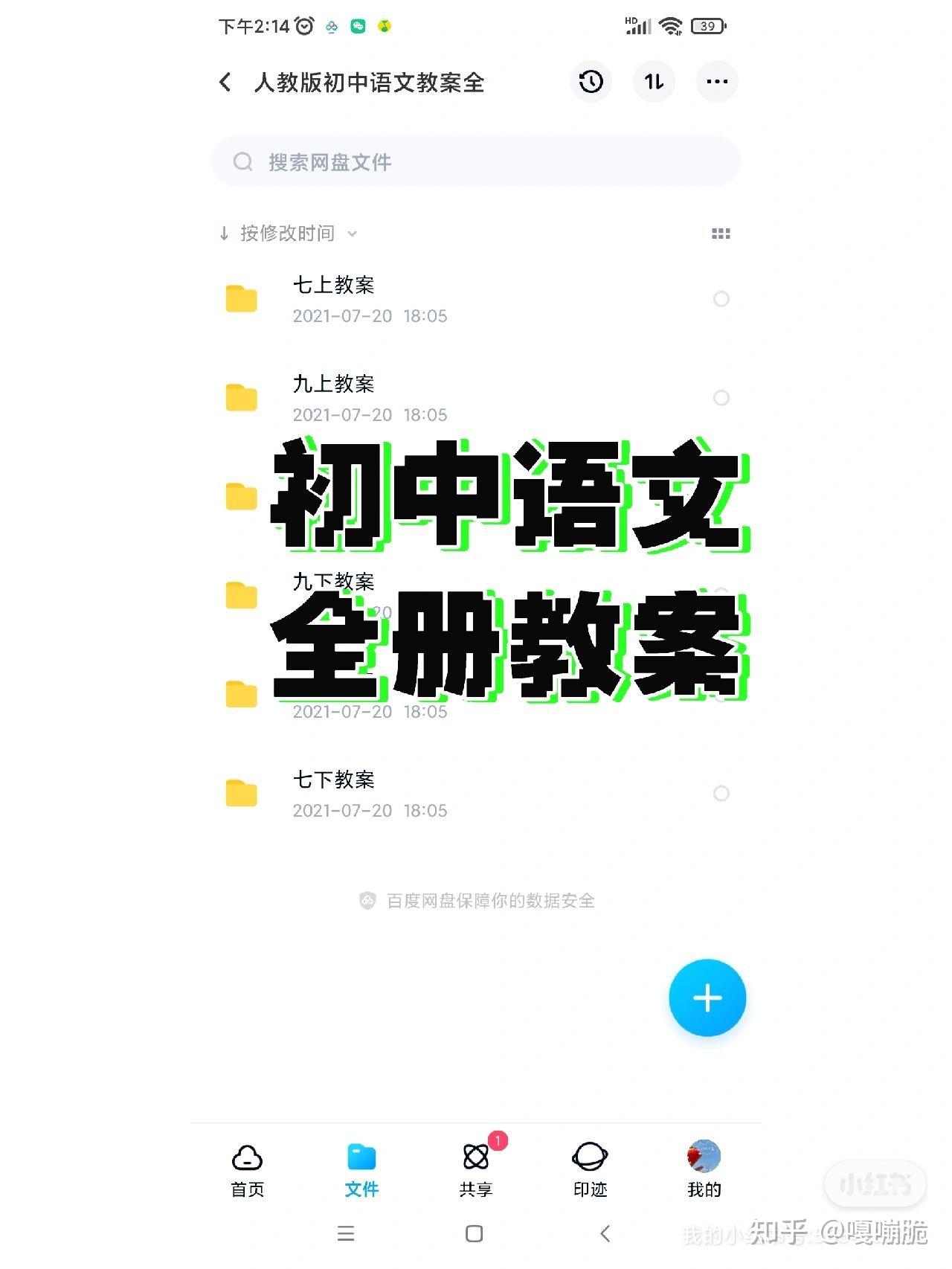This screenshot has height=1269, width=952.
Task: Open the transfer list arrows icon
Action: pyautogui.click(x=654, y=82)
